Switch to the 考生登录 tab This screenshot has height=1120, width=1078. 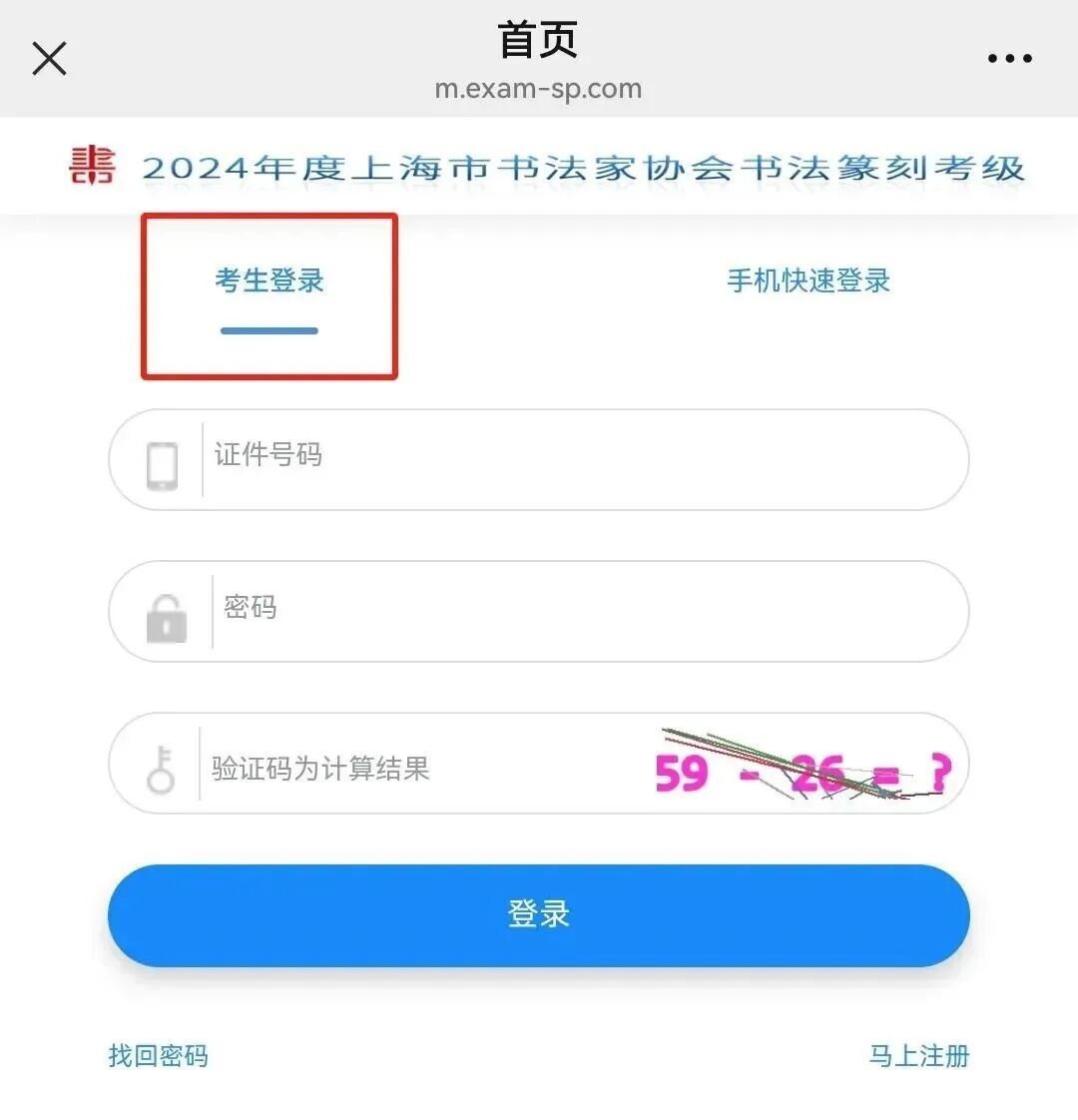[x=269, y=281]
